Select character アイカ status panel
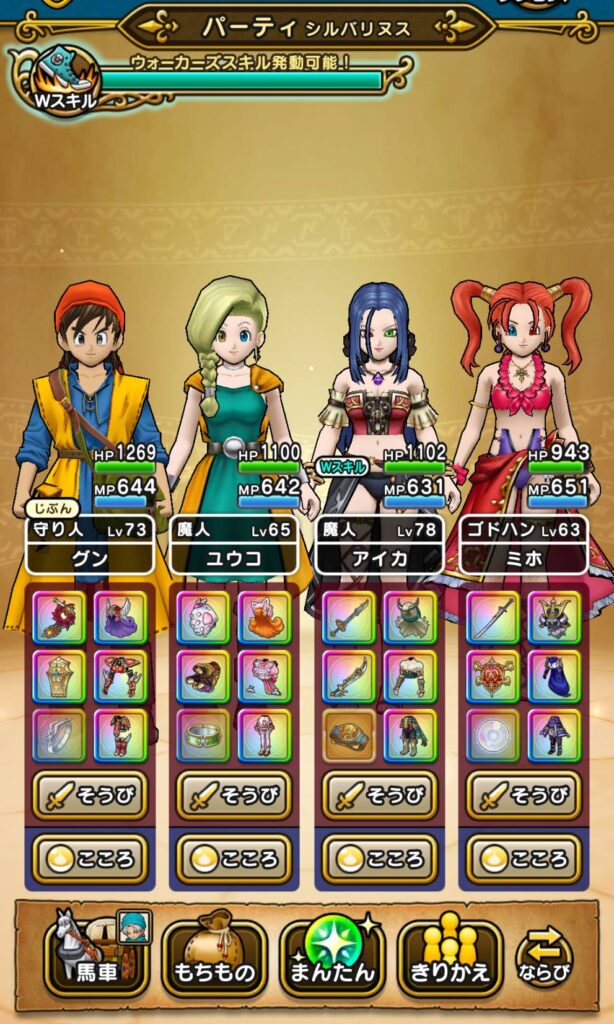This screenshot has width=614, height=1024. 379,545
